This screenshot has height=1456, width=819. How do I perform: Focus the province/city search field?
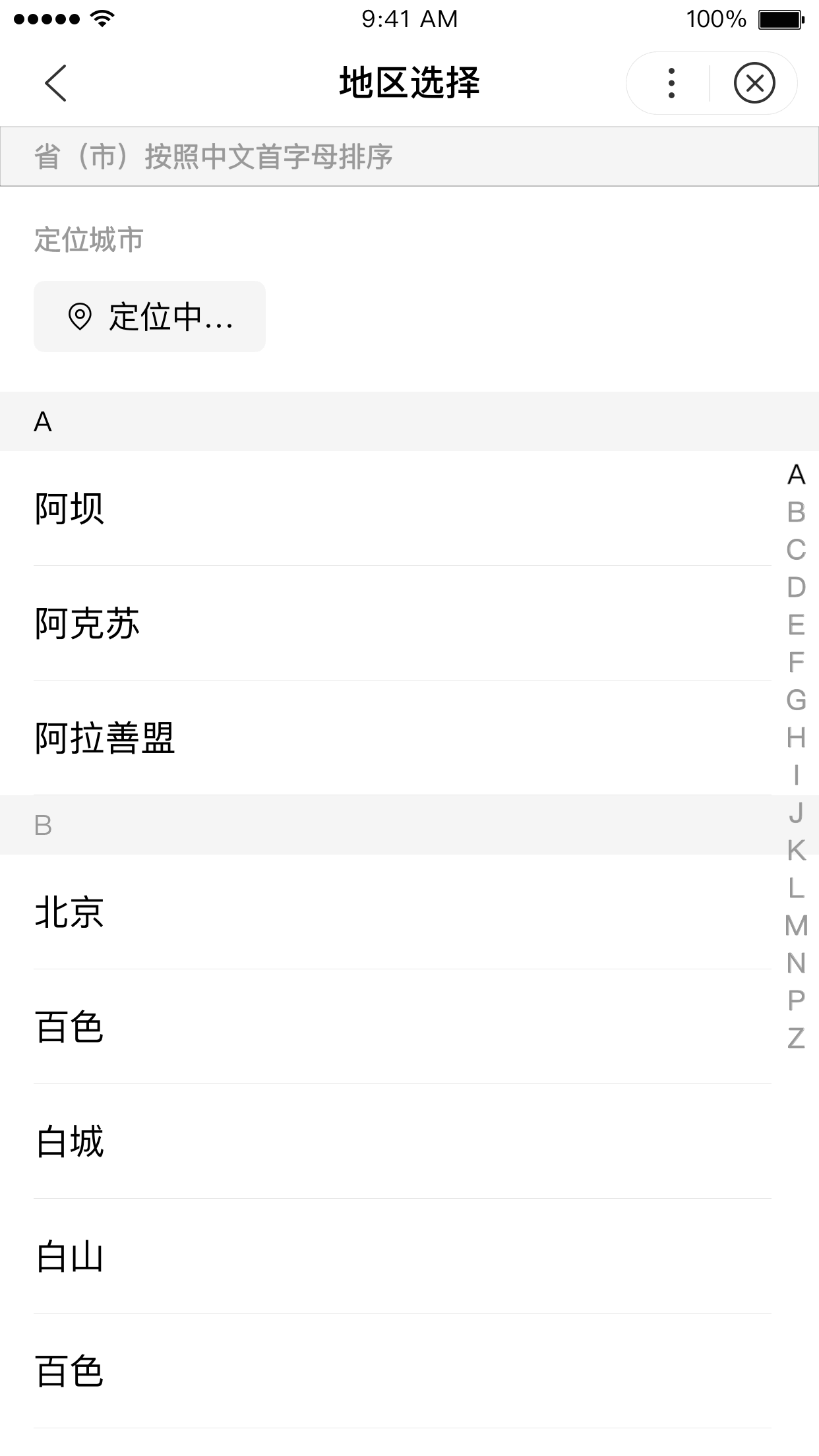click(409, 157)
